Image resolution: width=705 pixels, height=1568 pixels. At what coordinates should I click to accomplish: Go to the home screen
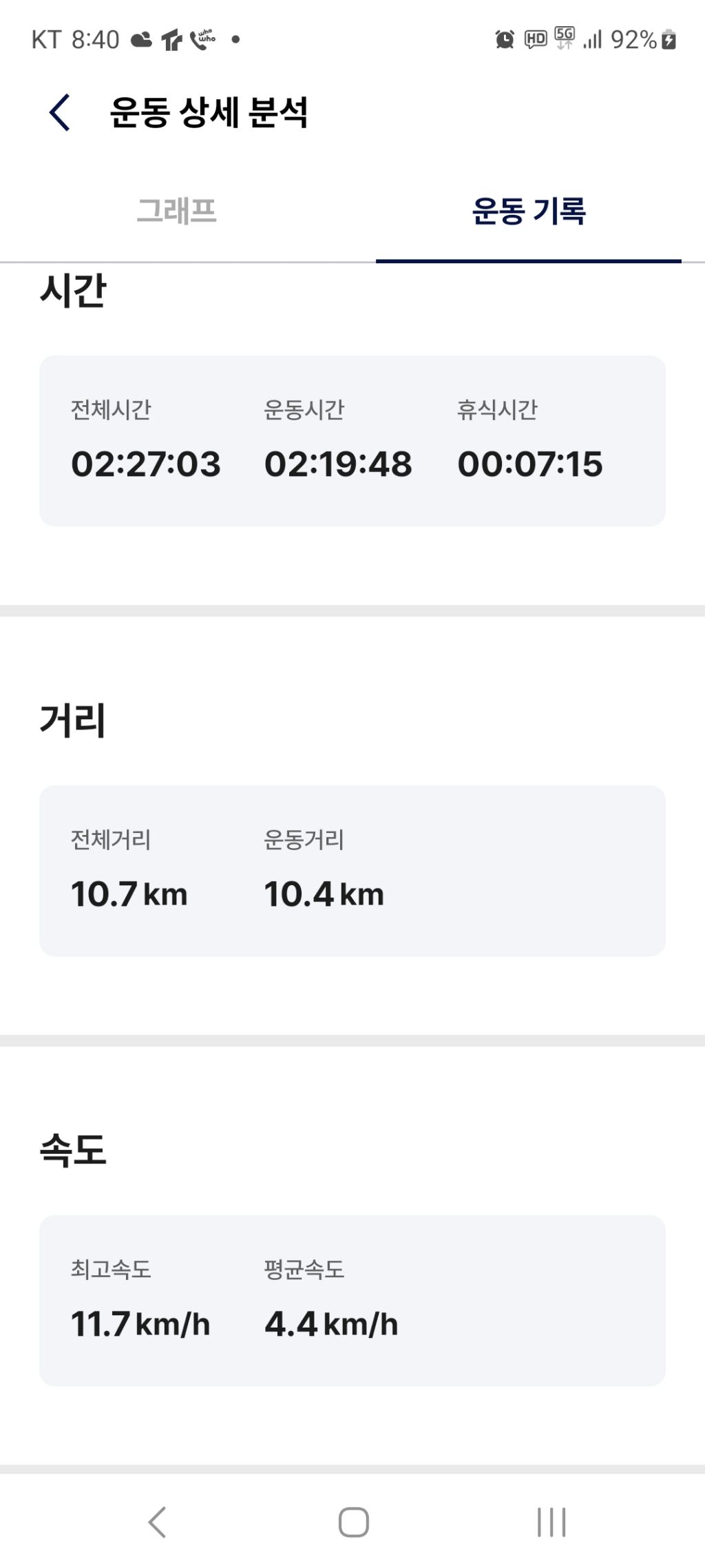(353, 1522)
